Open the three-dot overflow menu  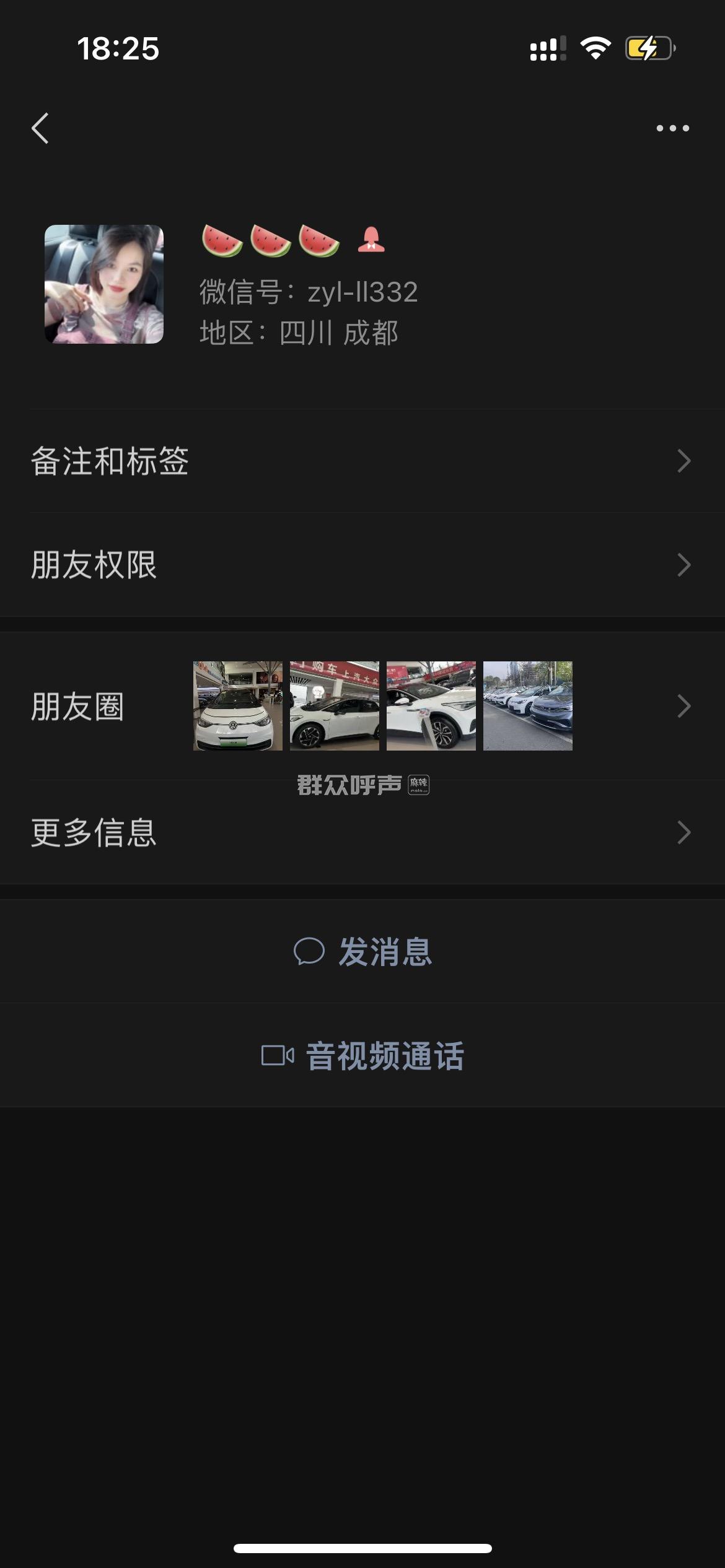click(672, 128)
